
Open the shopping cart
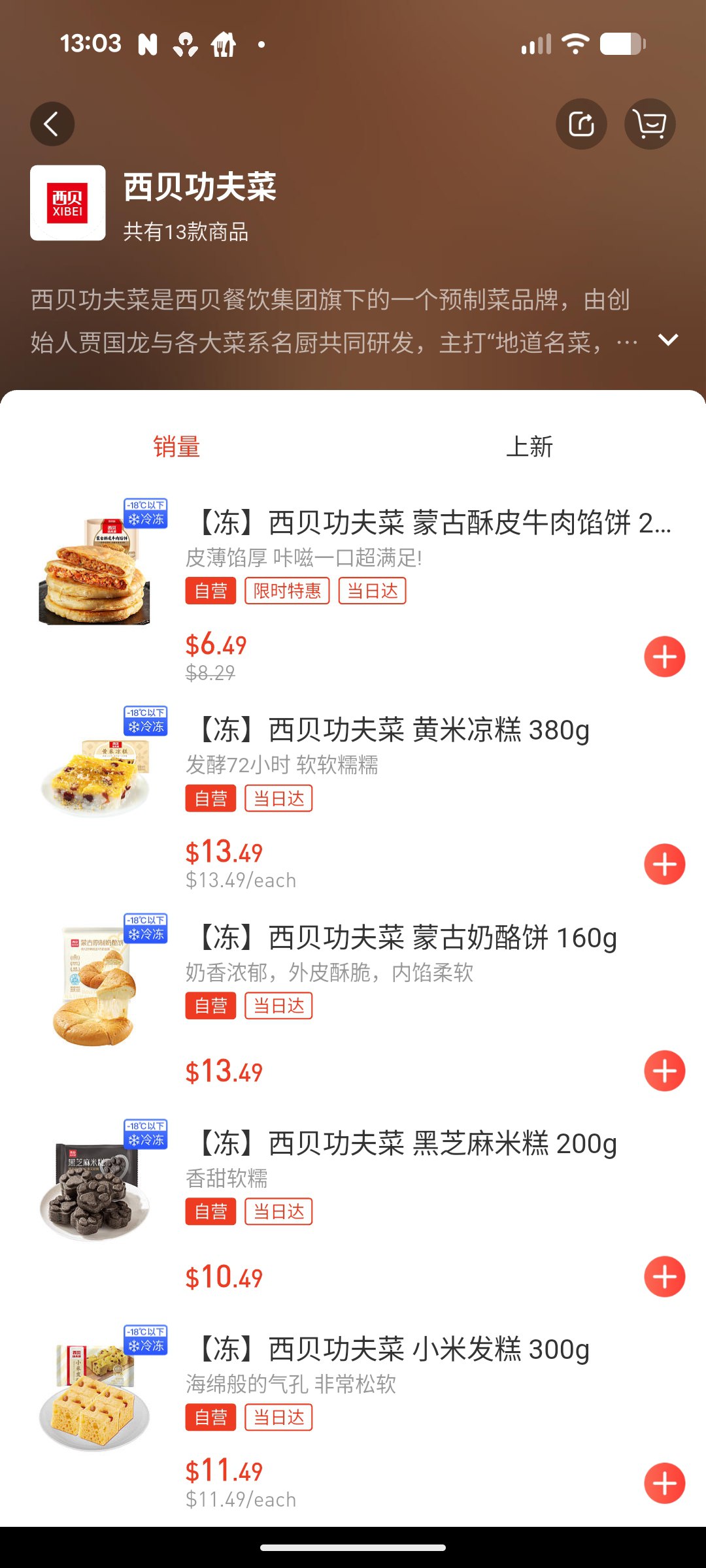point(650,124)
